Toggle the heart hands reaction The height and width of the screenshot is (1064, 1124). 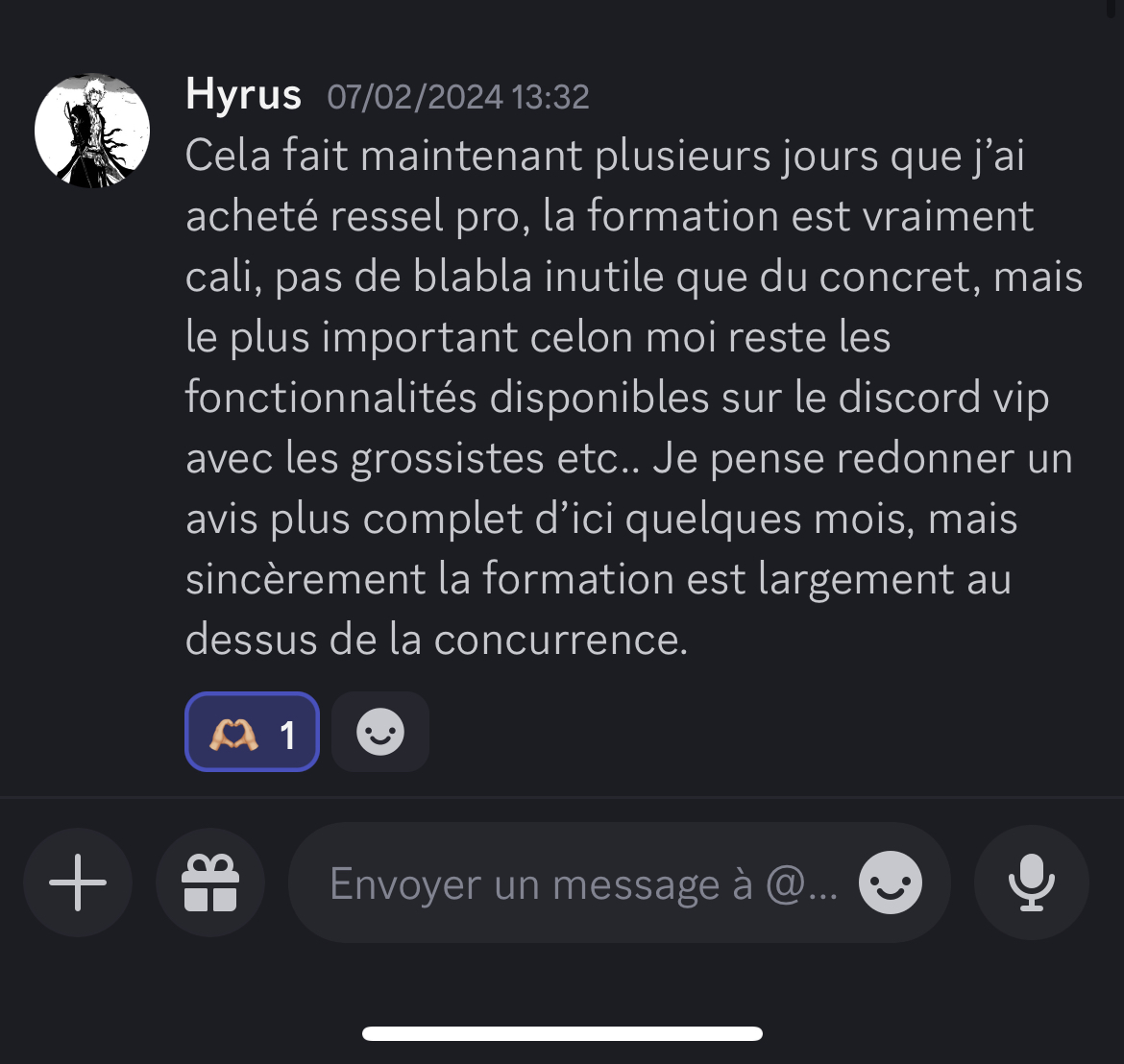[252, 733]
